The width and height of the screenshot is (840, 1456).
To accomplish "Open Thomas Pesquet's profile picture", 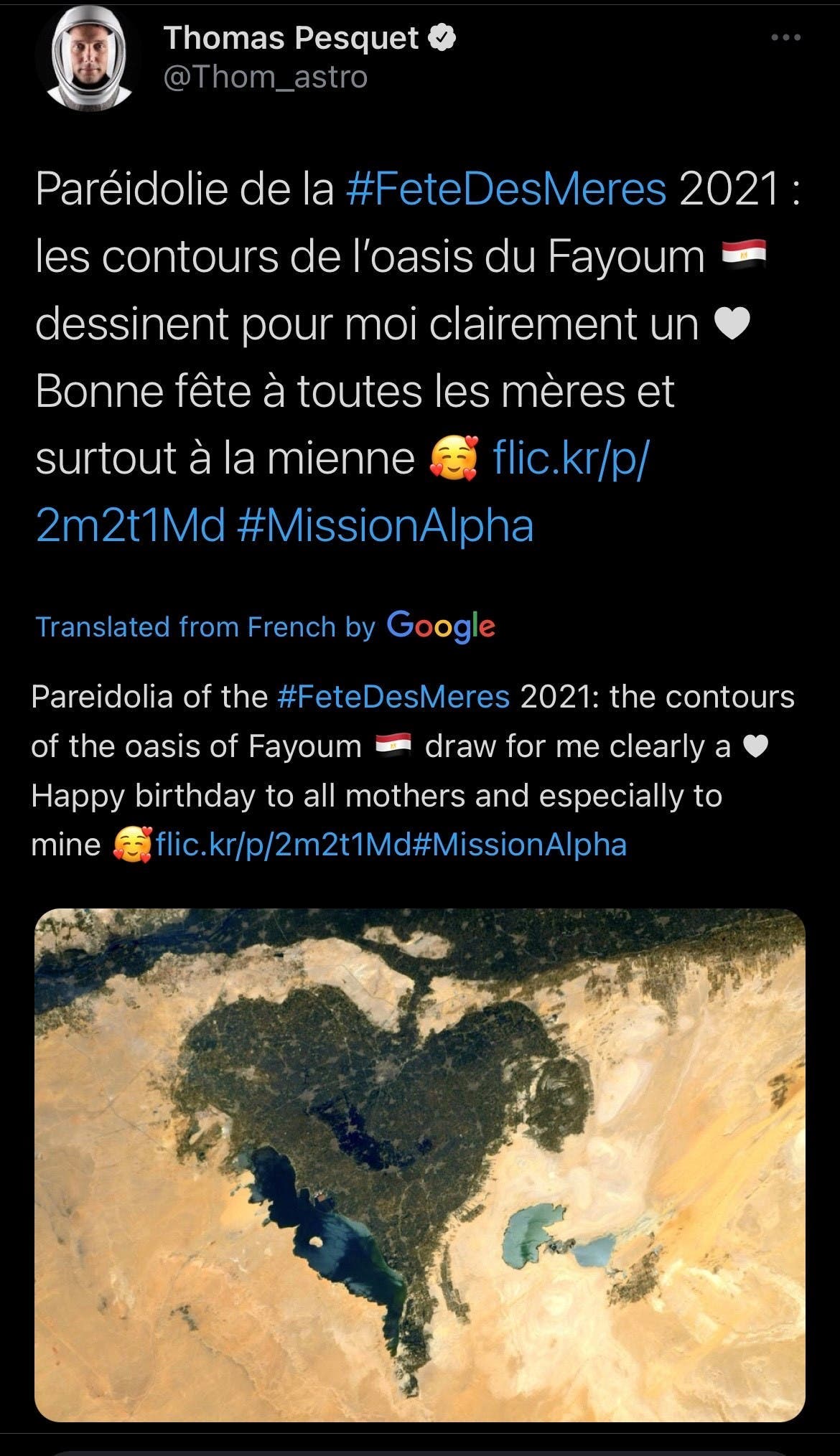I will (x=86, y=61).
